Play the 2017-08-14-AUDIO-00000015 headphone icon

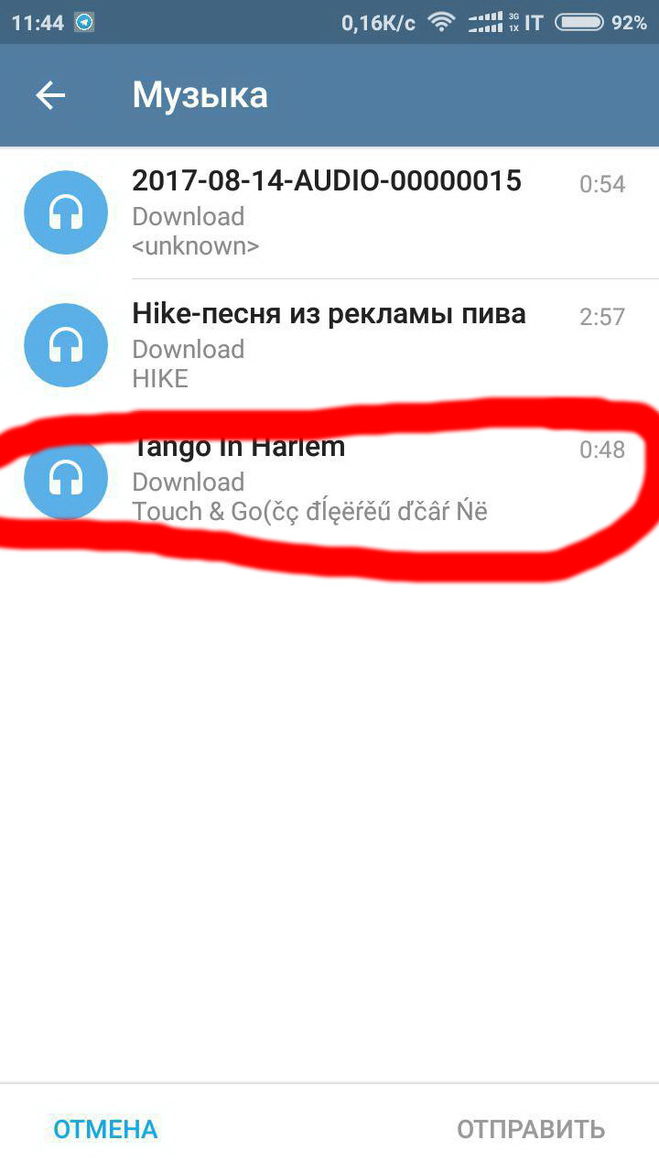coord(66,212)
